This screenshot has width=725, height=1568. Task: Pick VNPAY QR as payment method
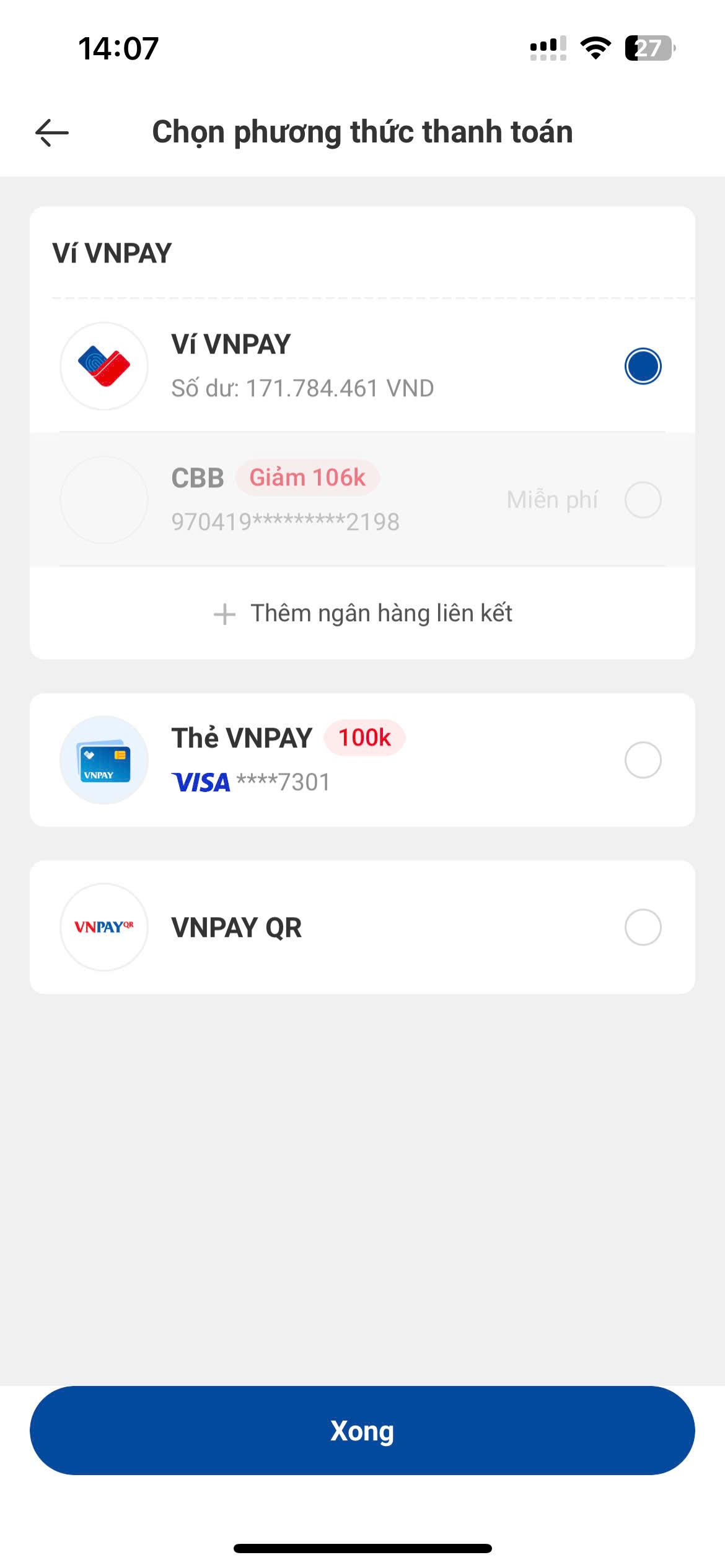[362, 927]
